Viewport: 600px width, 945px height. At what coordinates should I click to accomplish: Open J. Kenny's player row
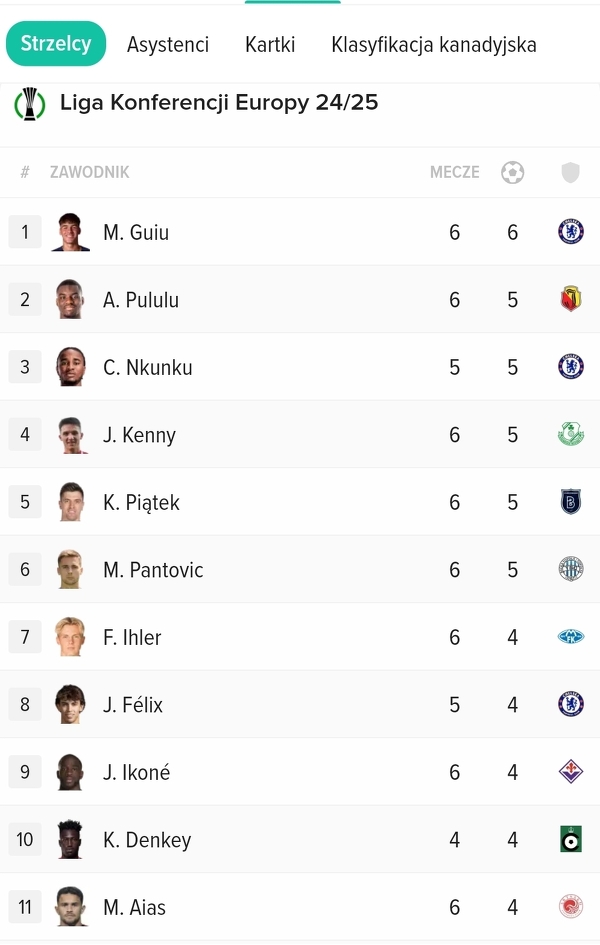(x=139, y=435)
